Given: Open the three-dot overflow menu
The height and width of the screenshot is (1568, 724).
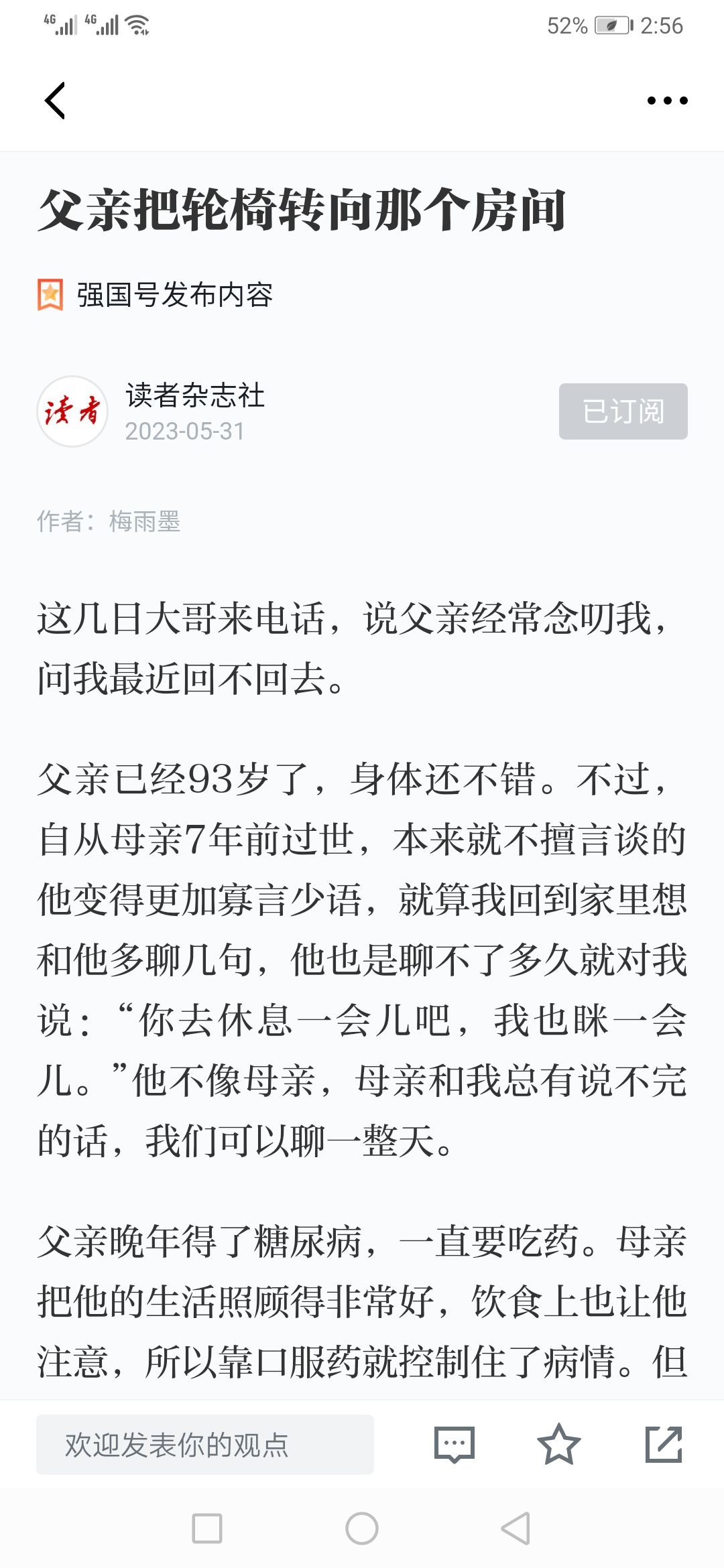Looking at the screenshot, I should 667,101.
